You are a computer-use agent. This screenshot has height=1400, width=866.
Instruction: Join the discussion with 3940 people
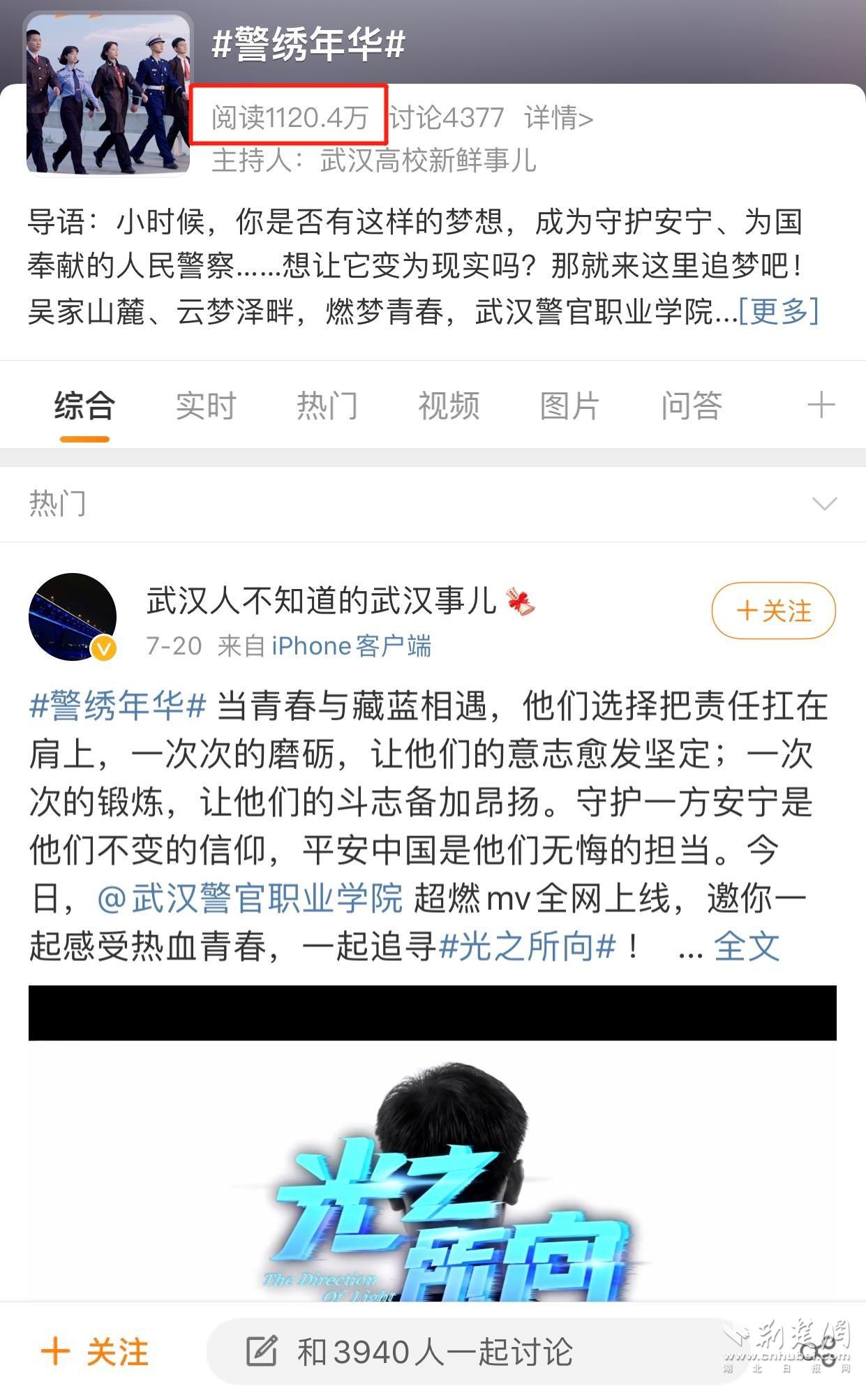[434, 1352]
